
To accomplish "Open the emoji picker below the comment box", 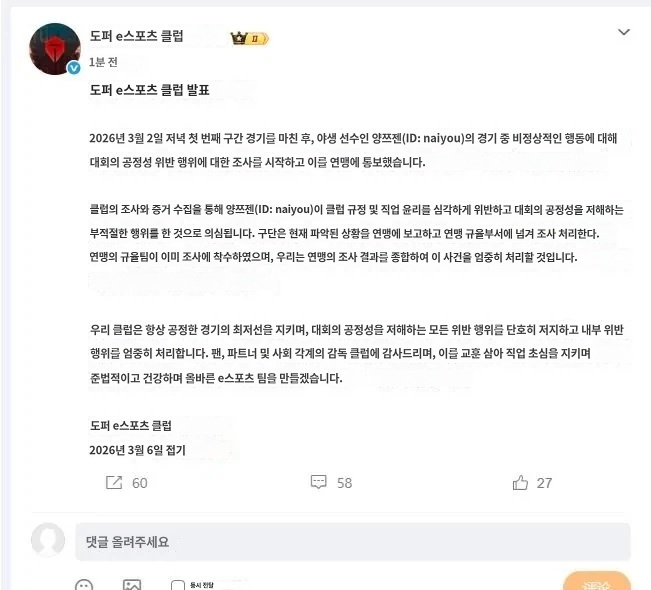I will pyautogui.click(x=84, y=584).
